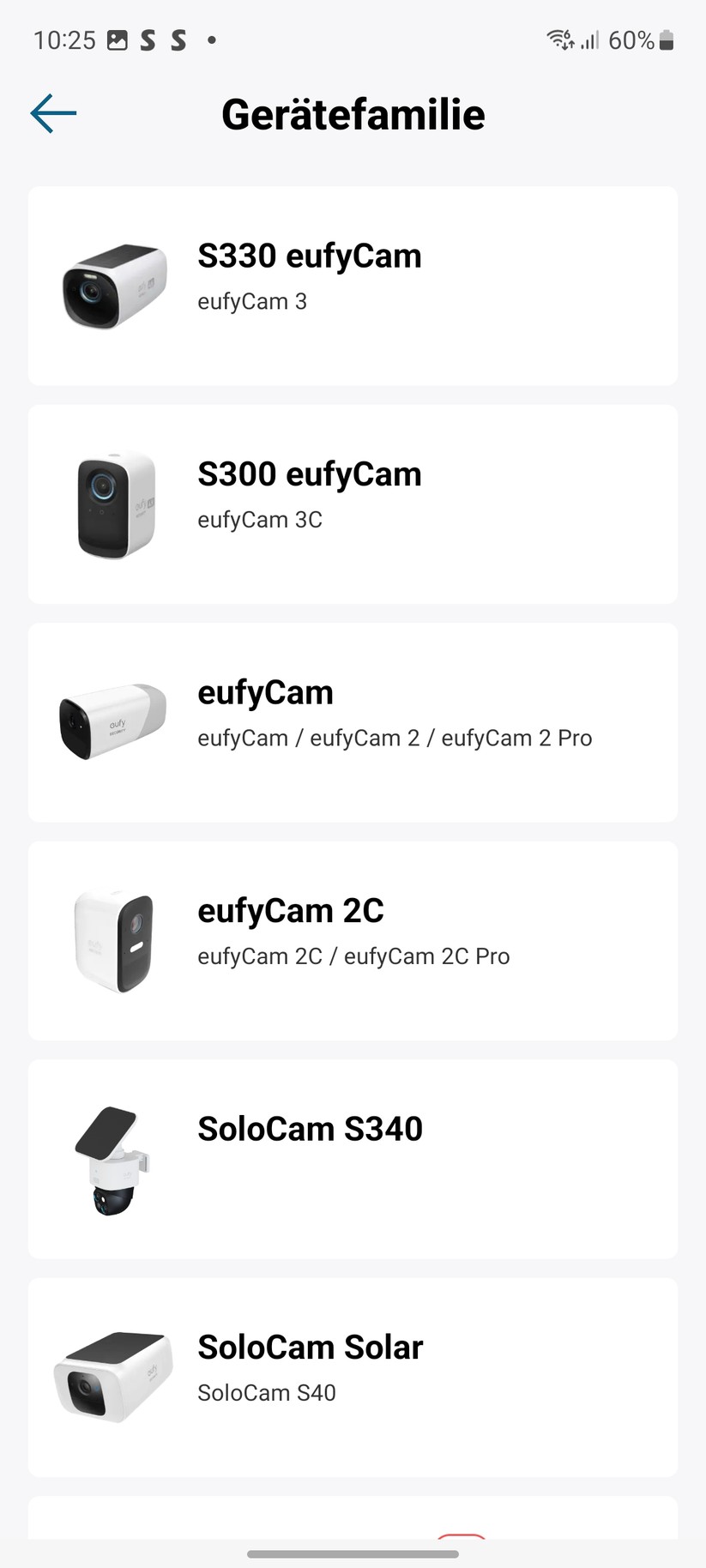Select the eufyCam 2 Pro family card

[353, 721]
